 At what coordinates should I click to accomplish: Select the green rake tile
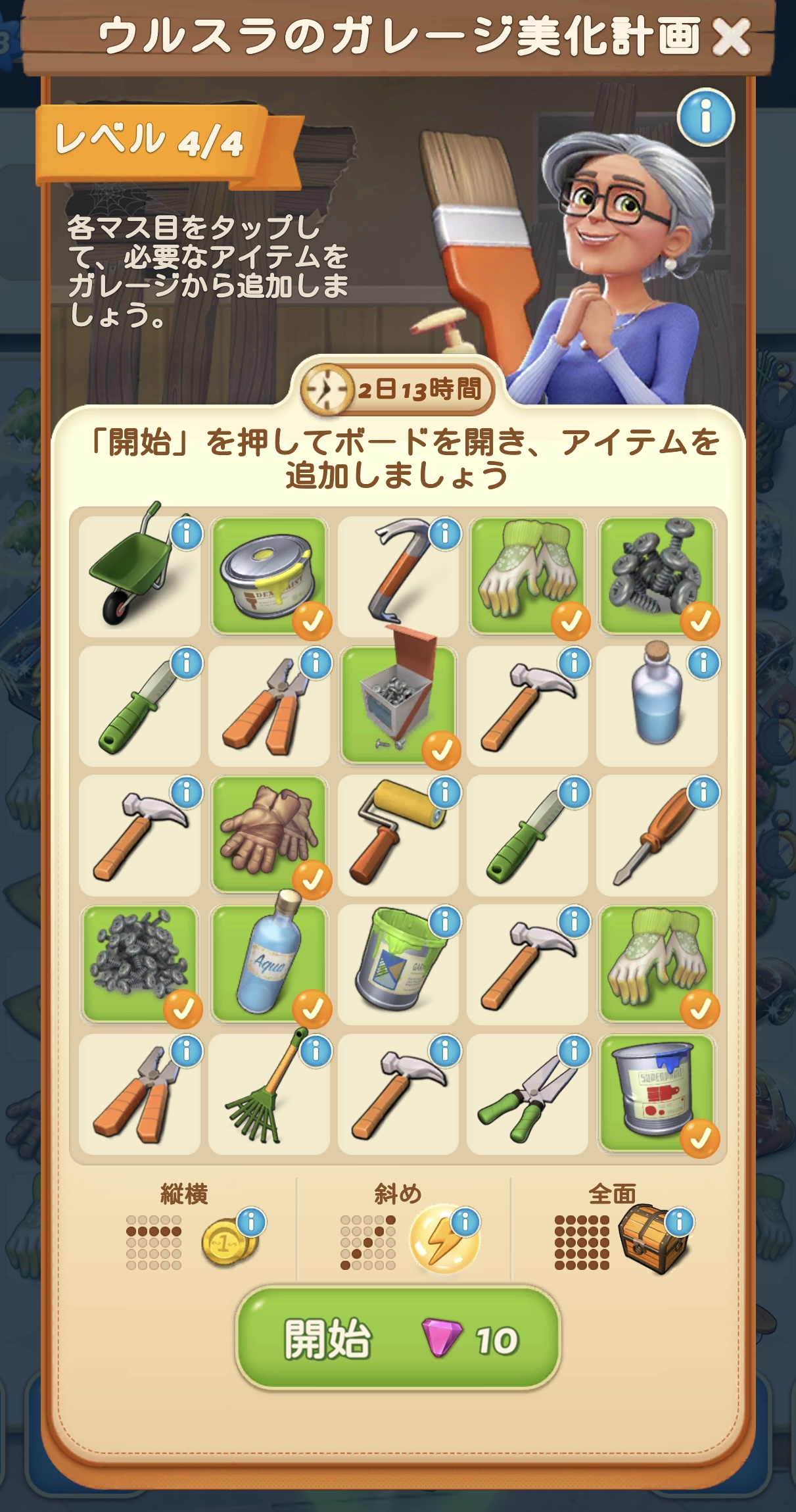[268, 1094]
